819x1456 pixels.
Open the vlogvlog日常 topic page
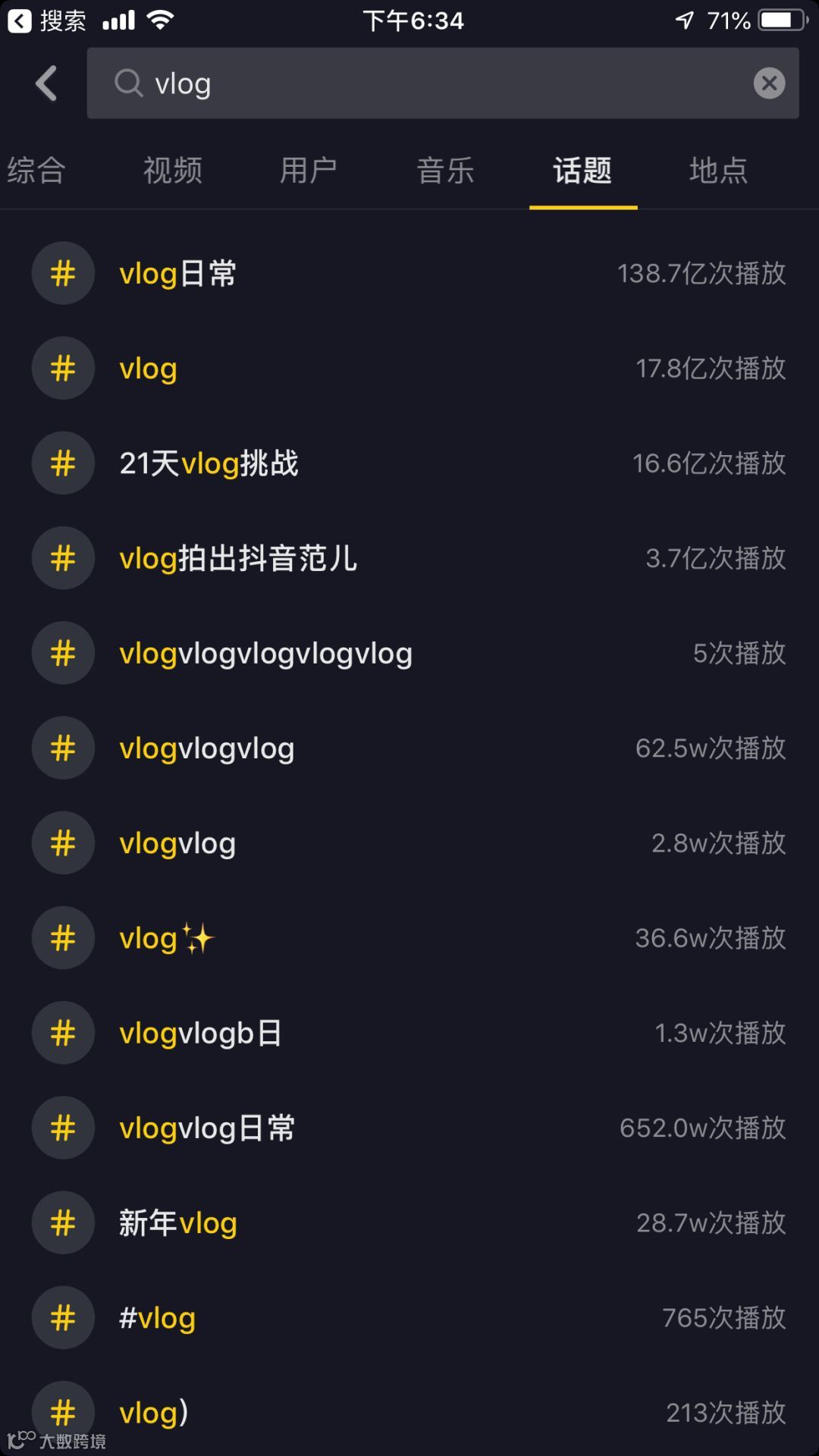207,1128
